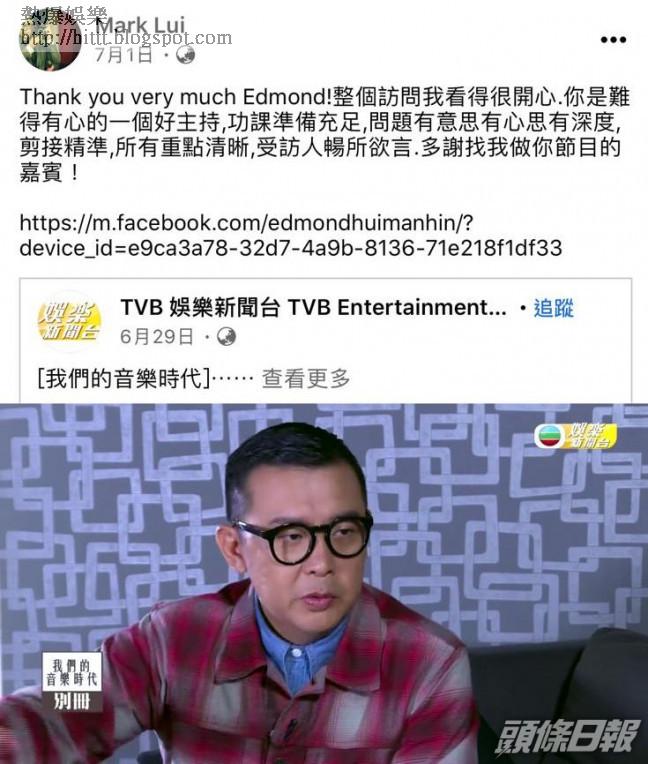Open Mark Lui's profile from his name

[141, 26]
